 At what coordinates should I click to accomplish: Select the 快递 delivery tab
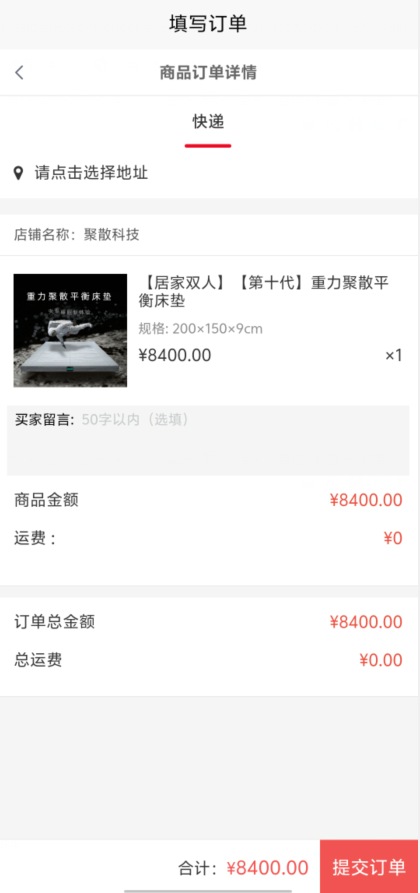pyautogui.click(x=208, y=122)
